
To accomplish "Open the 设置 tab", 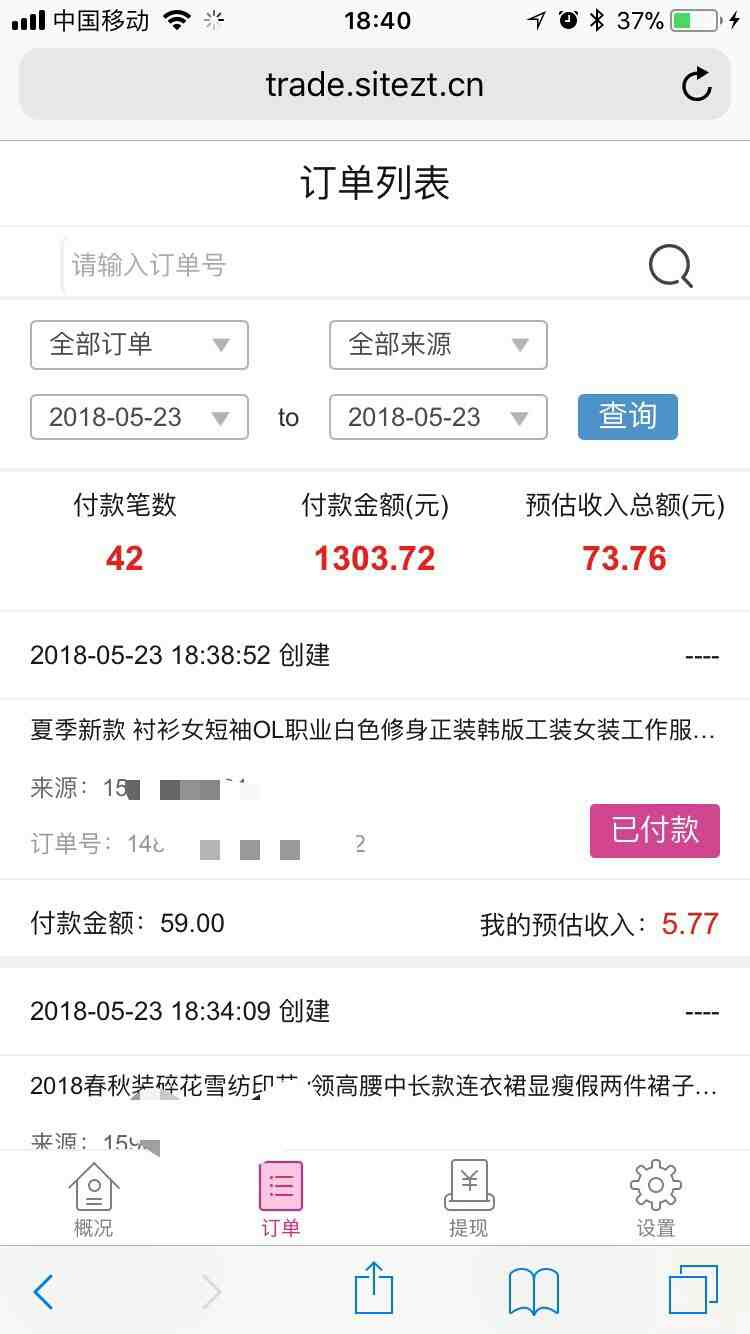I will tap(656, 1199).
